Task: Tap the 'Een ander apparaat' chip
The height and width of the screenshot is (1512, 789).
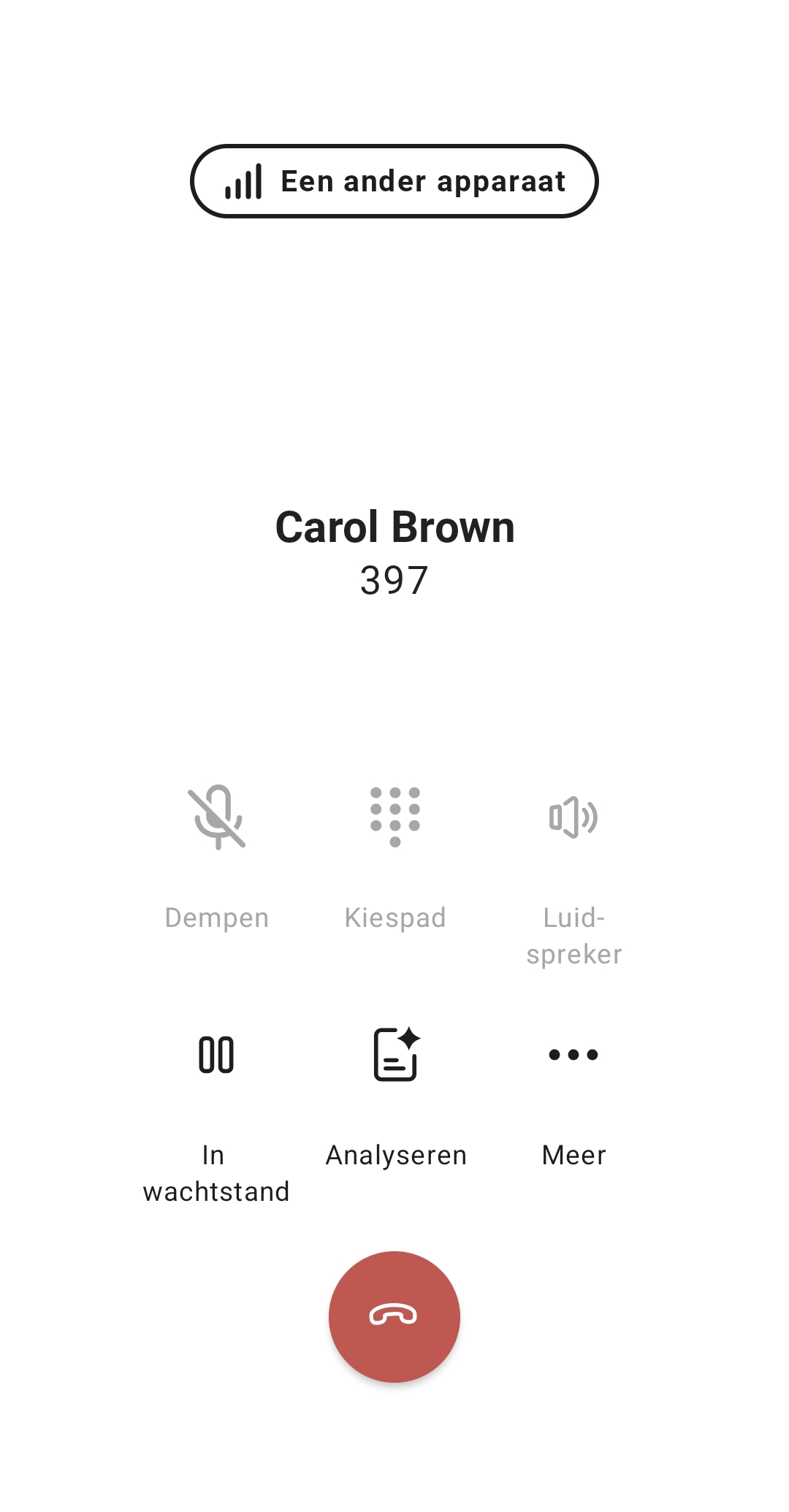Action: coord(394,181)
